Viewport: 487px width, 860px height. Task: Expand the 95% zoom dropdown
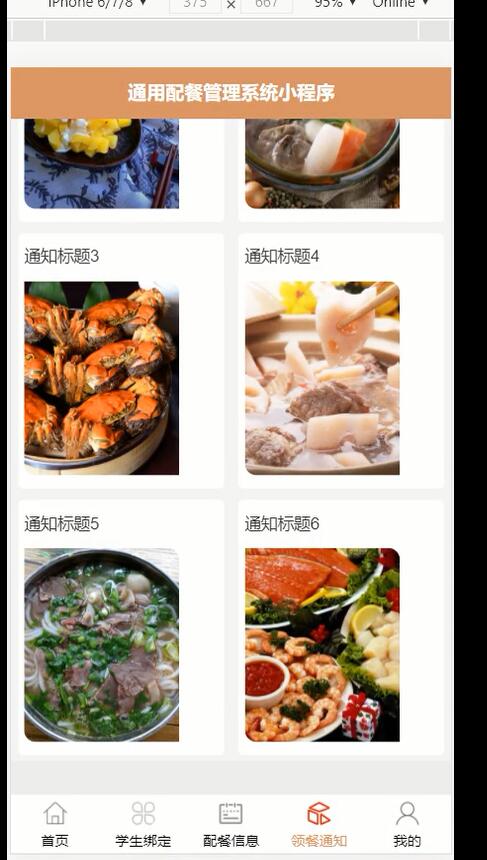pos(335,4)
